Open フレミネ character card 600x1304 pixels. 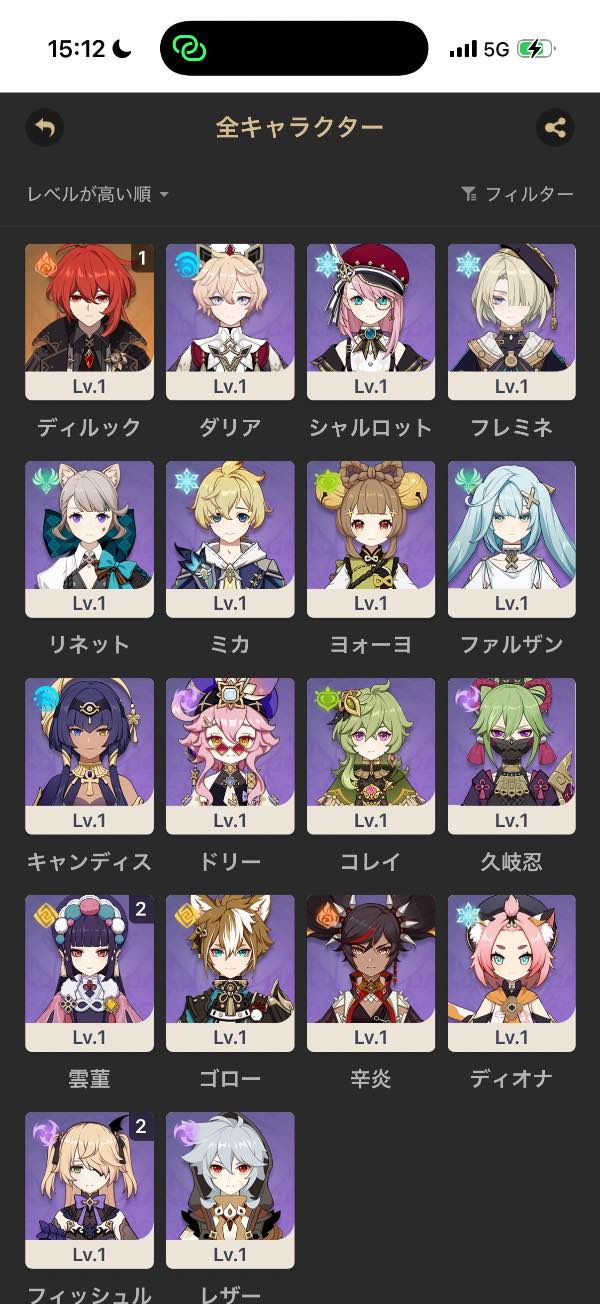(x=512, y=321)
